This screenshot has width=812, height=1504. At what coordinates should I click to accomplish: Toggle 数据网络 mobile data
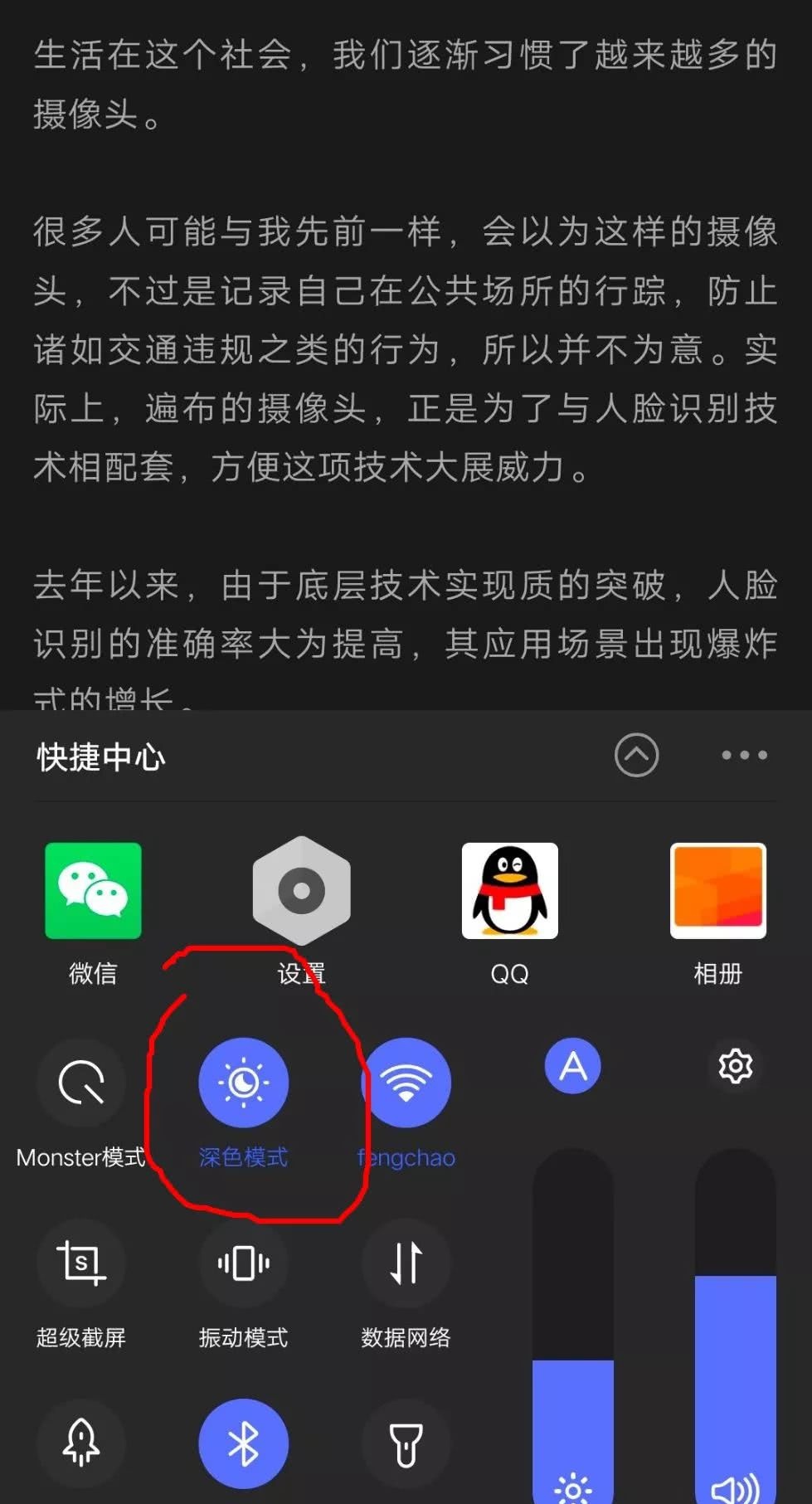coord(406,1263)
